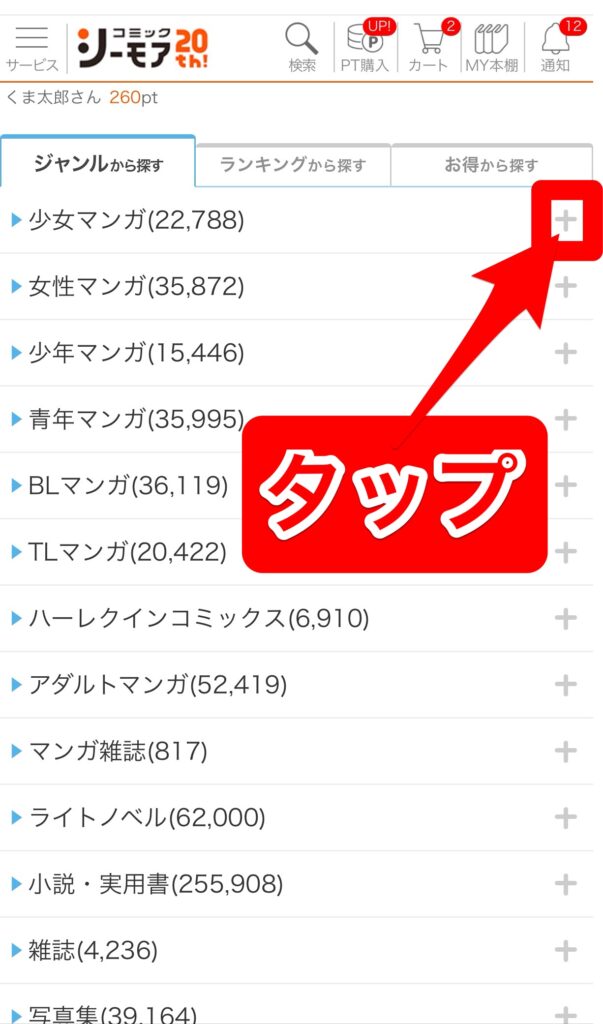
Task: Open the ライトノベル genre
Action: (147, 818)
